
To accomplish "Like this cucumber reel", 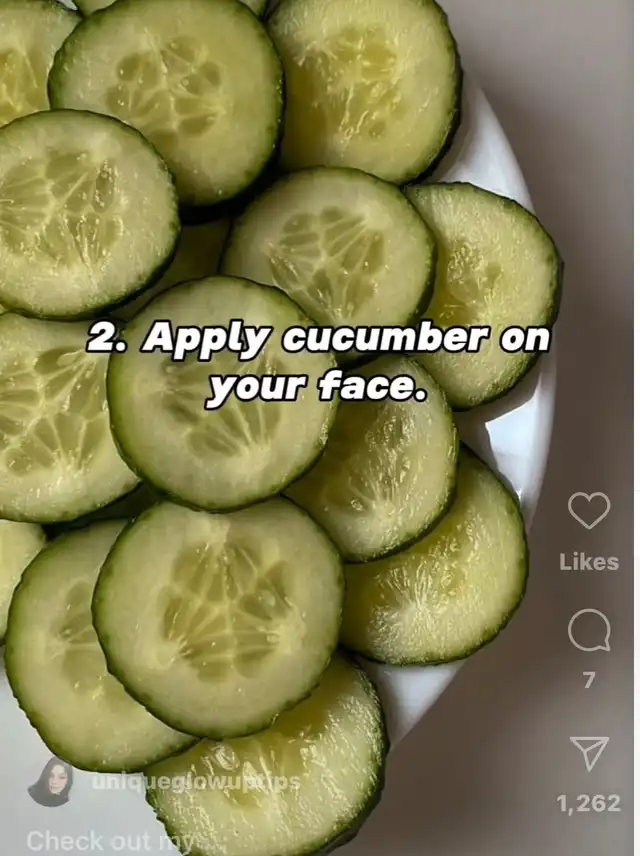I will coord(588,511).
